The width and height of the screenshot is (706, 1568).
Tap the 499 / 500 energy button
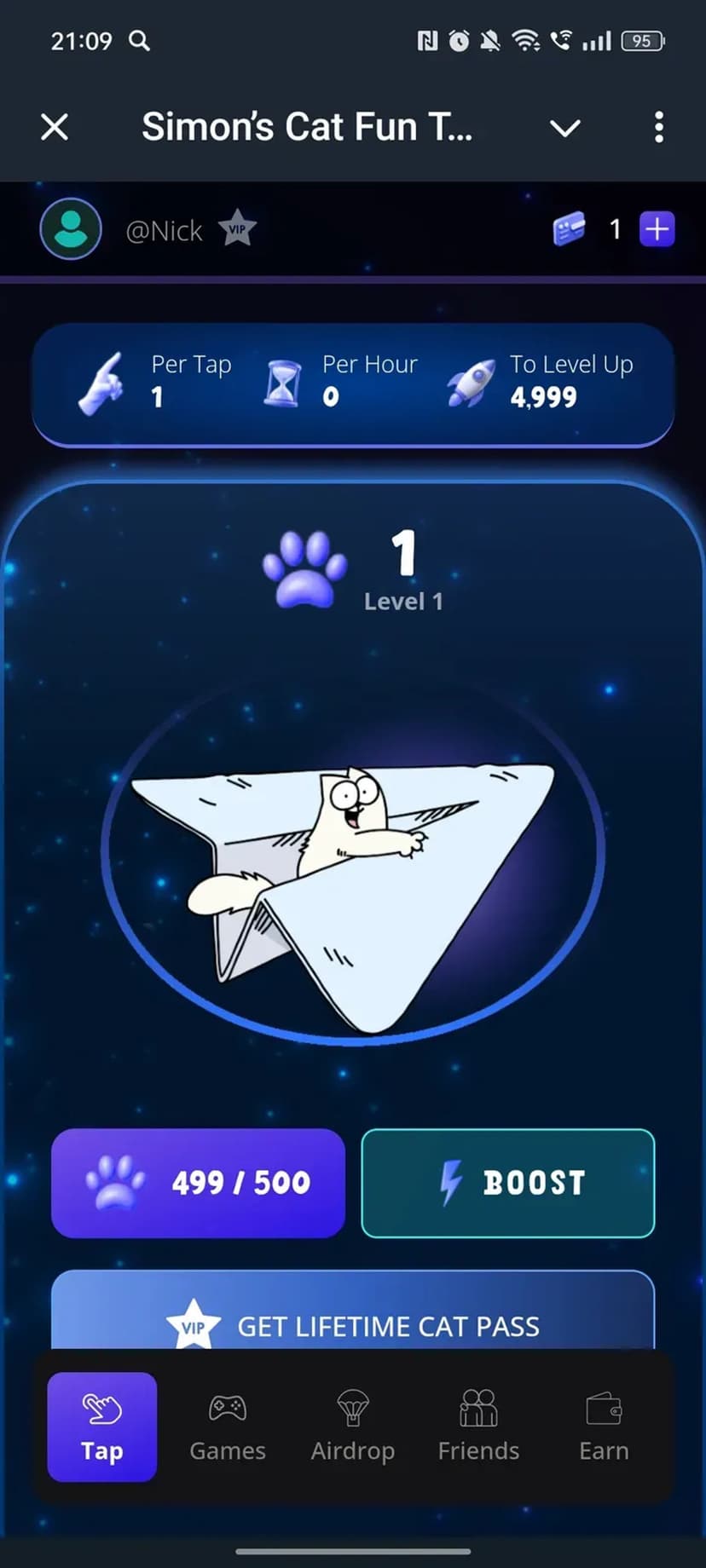tap(199, 1183)
